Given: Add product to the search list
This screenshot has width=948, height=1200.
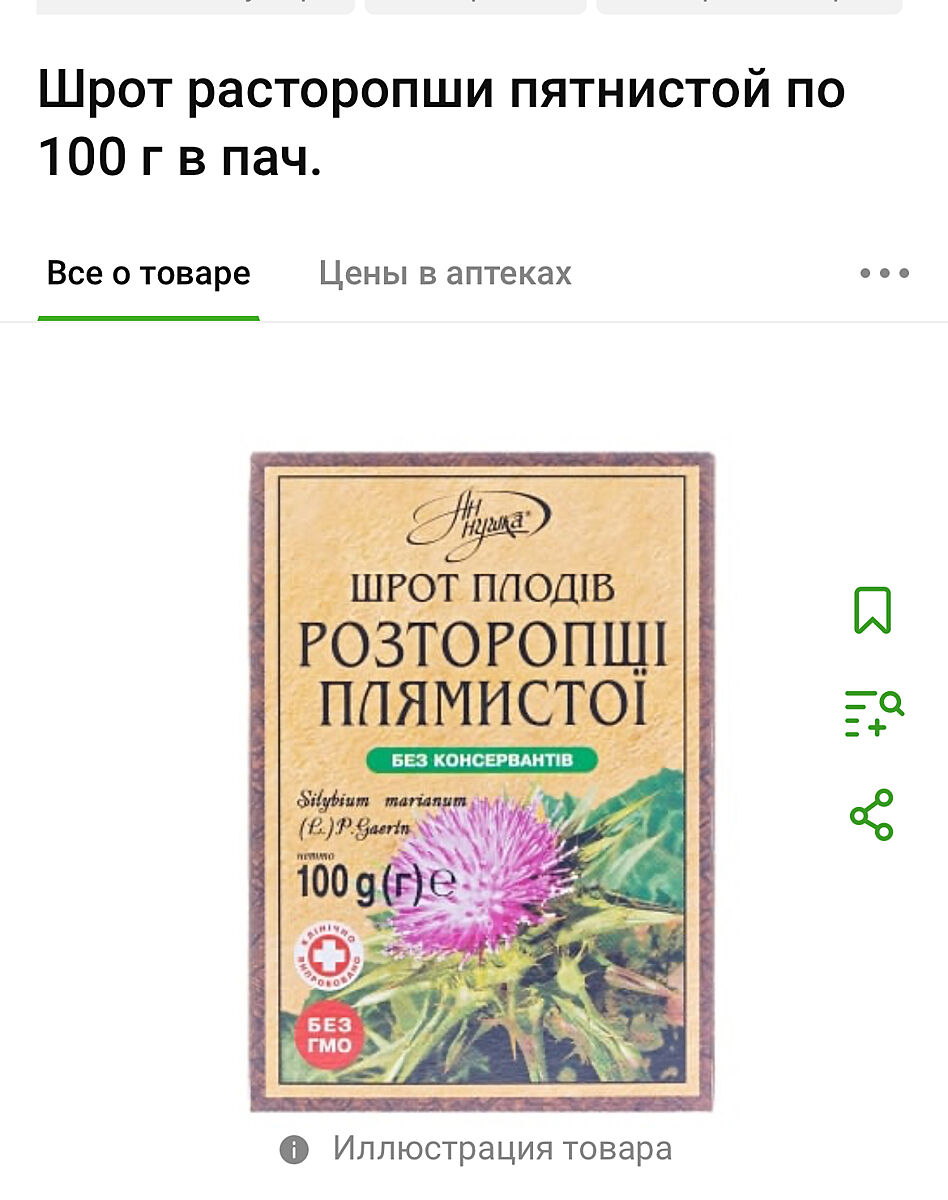Looking at the screenshot, I should (x=874, y=713).
